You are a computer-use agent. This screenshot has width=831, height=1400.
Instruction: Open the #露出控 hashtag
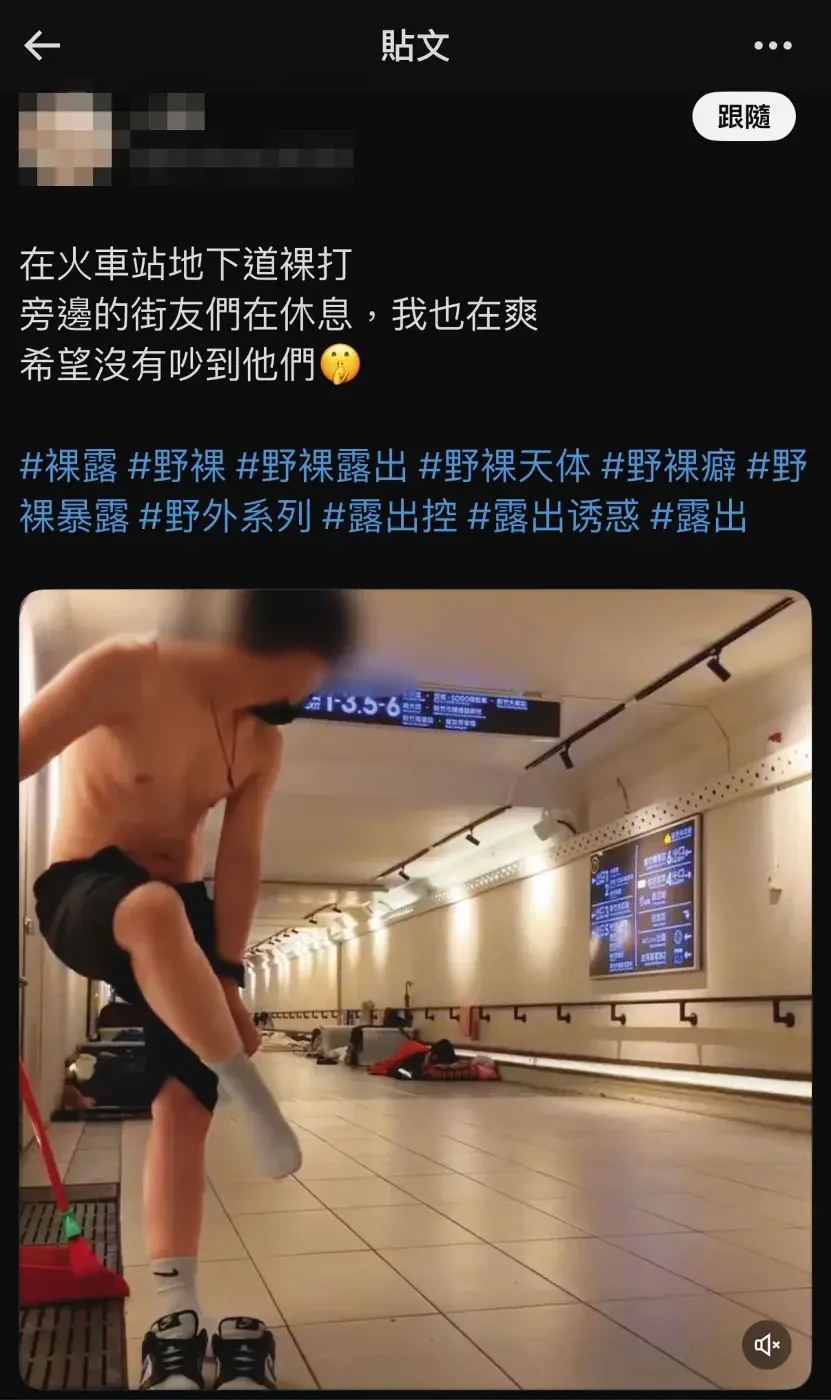point(390,517)
